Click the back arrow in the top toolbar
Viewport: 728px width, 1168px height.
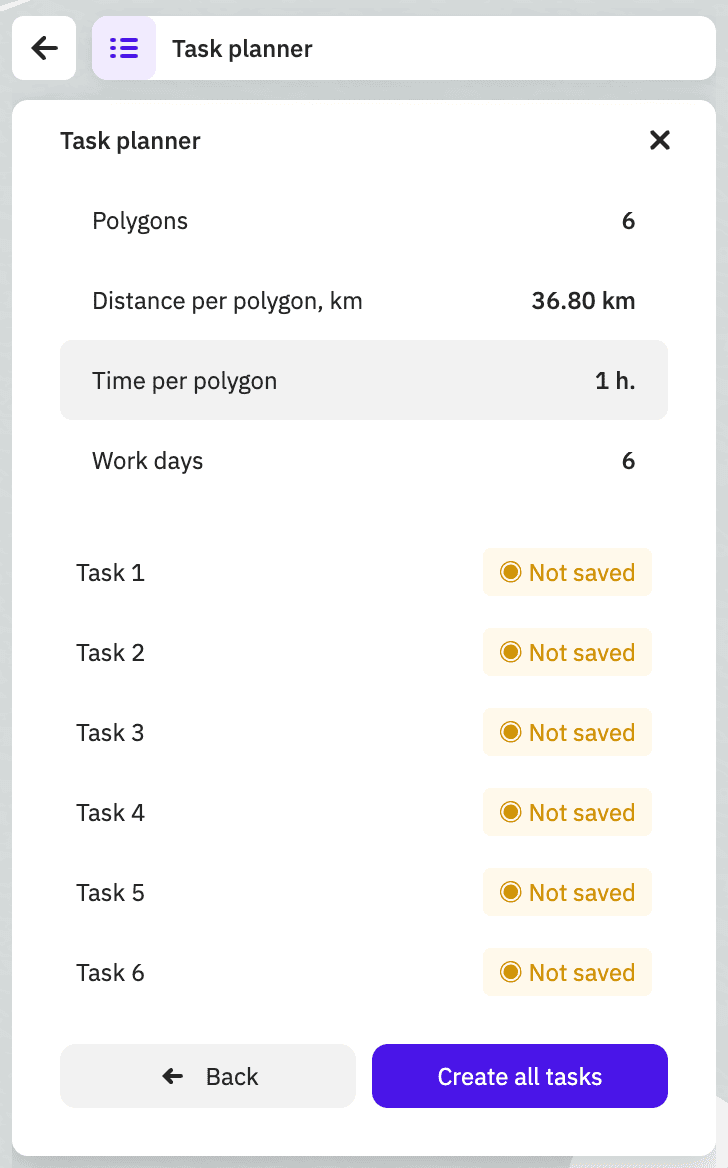pos(44,48)
